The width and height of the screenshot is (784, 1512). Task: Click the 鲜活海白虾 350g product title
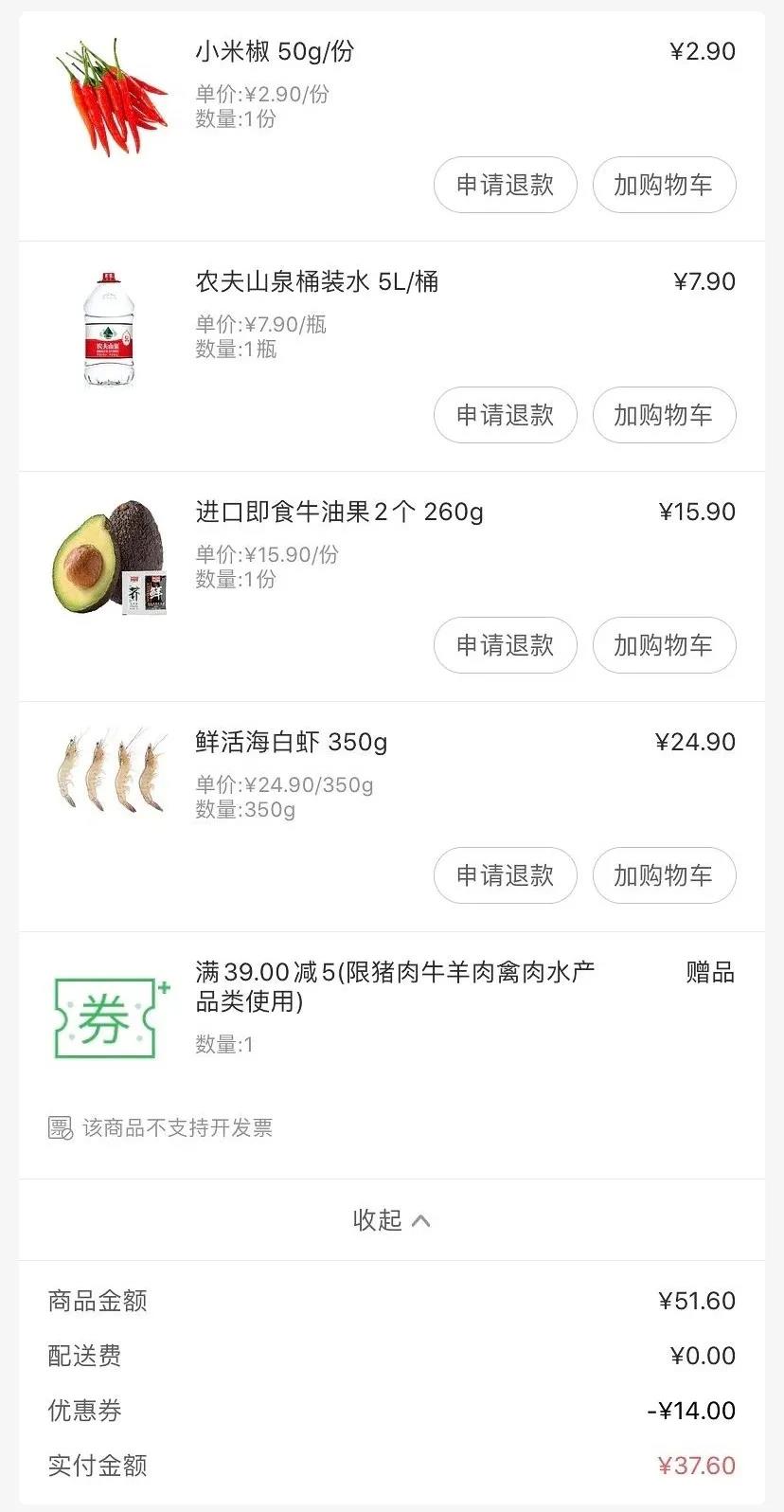tap(289, 742)
